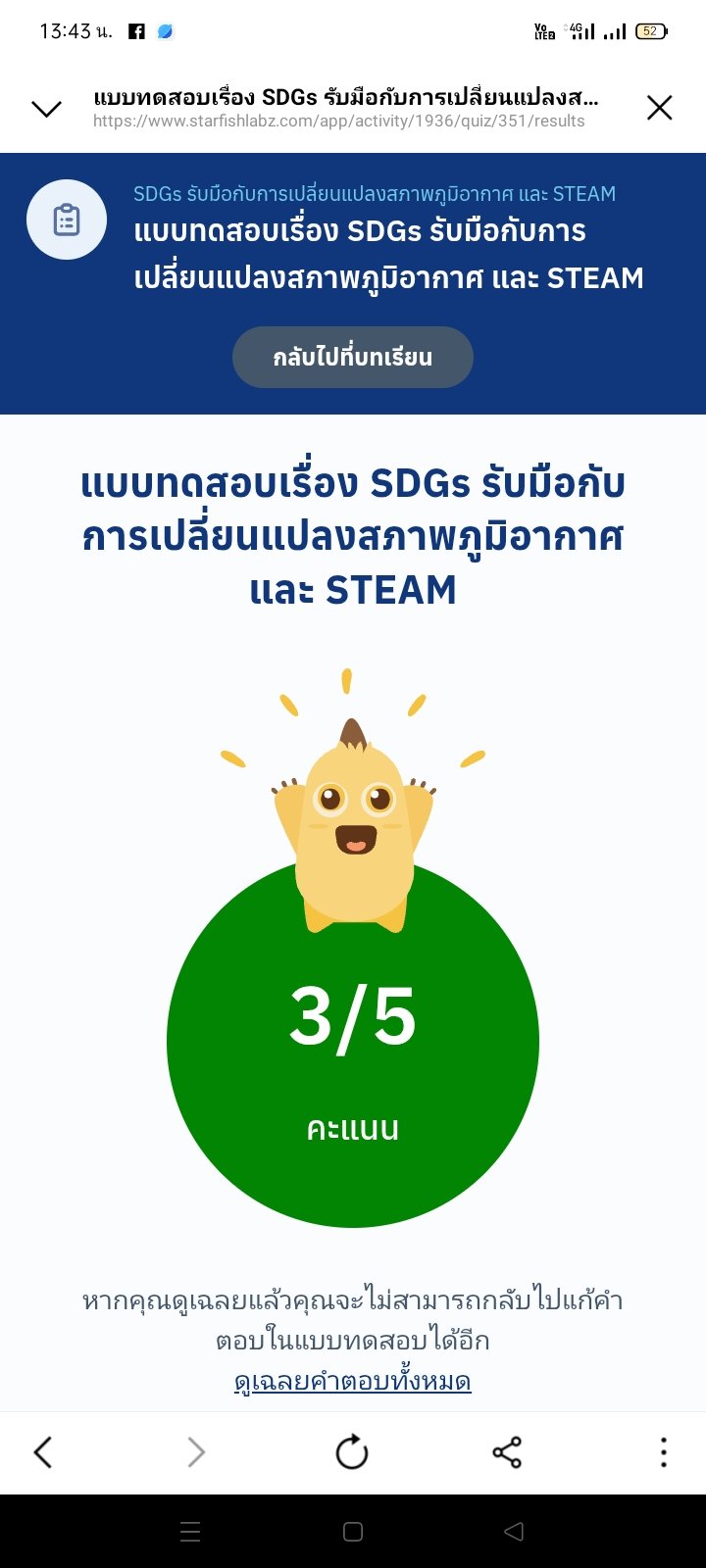Image resolution: width=706 pixels, height=1568 pixels.
Task: Go back to the previous web page
Action: coord(43,1452)
